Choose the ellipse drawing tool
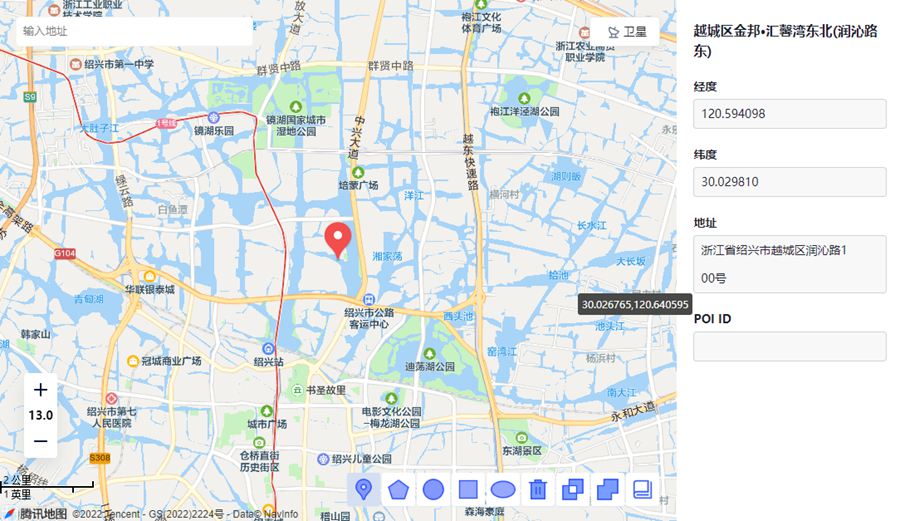900x521 pixels. pos(503,489)
